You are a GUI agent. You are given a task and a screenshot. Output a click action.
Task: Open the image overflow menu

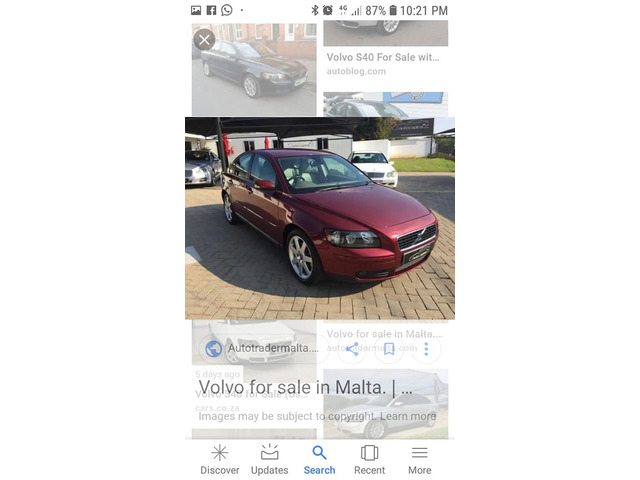point(426,349)
